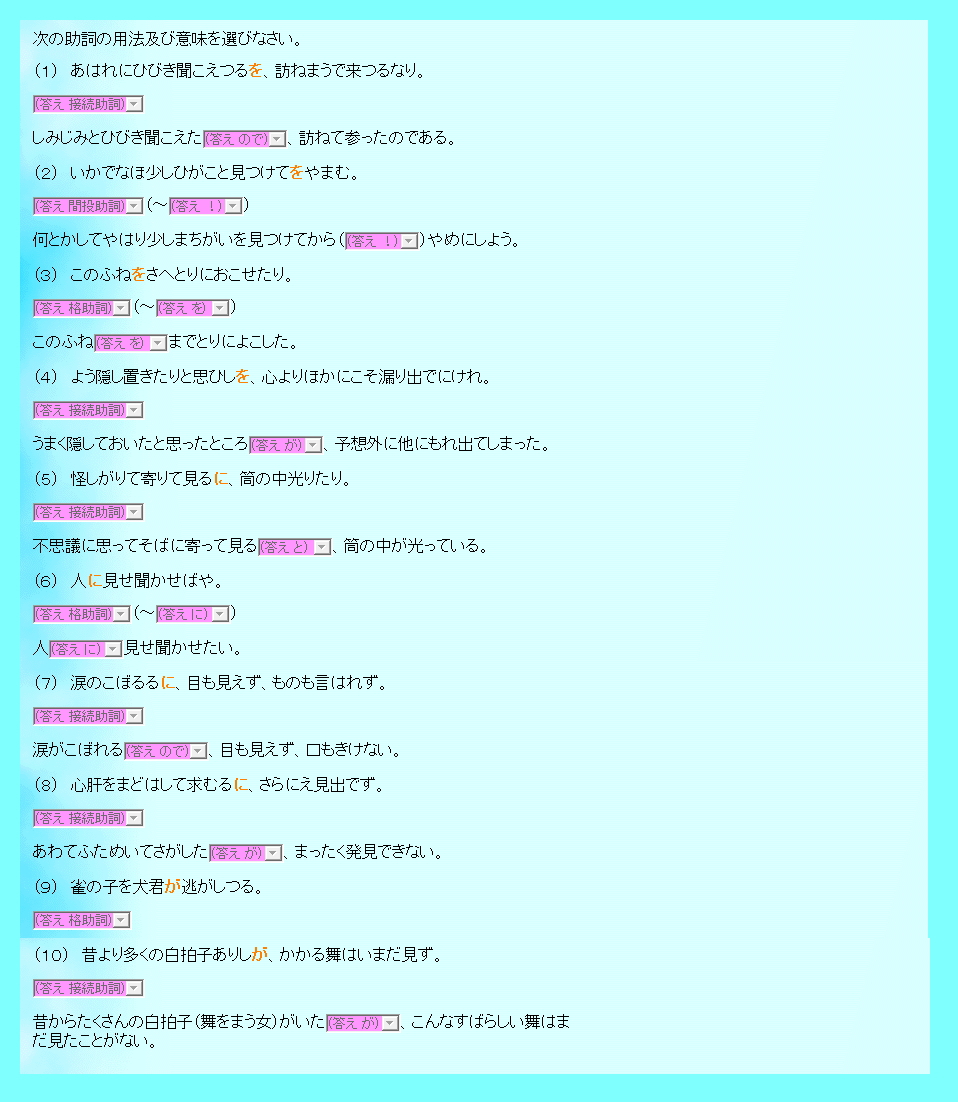Open question 1's particle type dropdown

click(88, 104)
